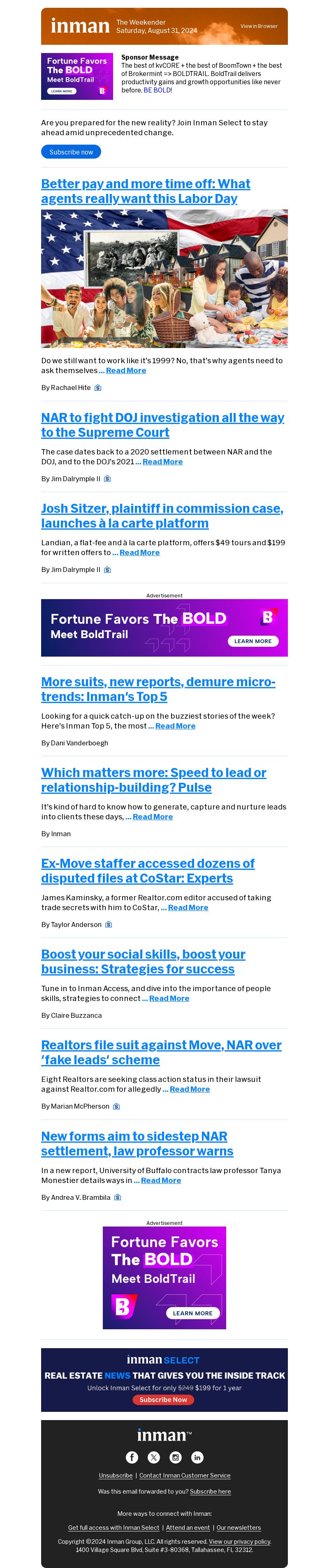Open the Ex-Move staffer CoStar article

[148, 870]
